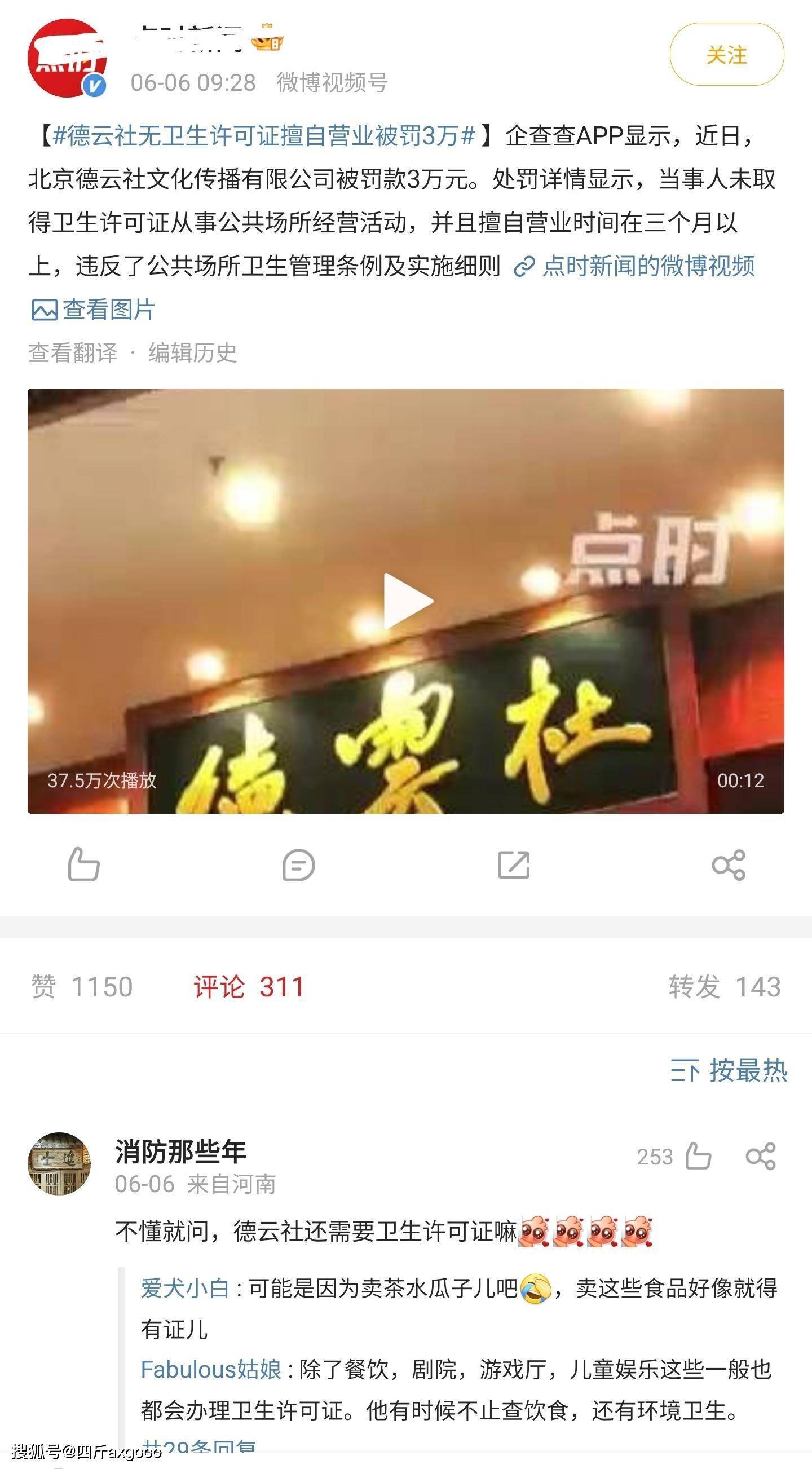Repost using the forward icon under the video
The width and height of the screenshot is (812, 1469).
coord(513,864)
